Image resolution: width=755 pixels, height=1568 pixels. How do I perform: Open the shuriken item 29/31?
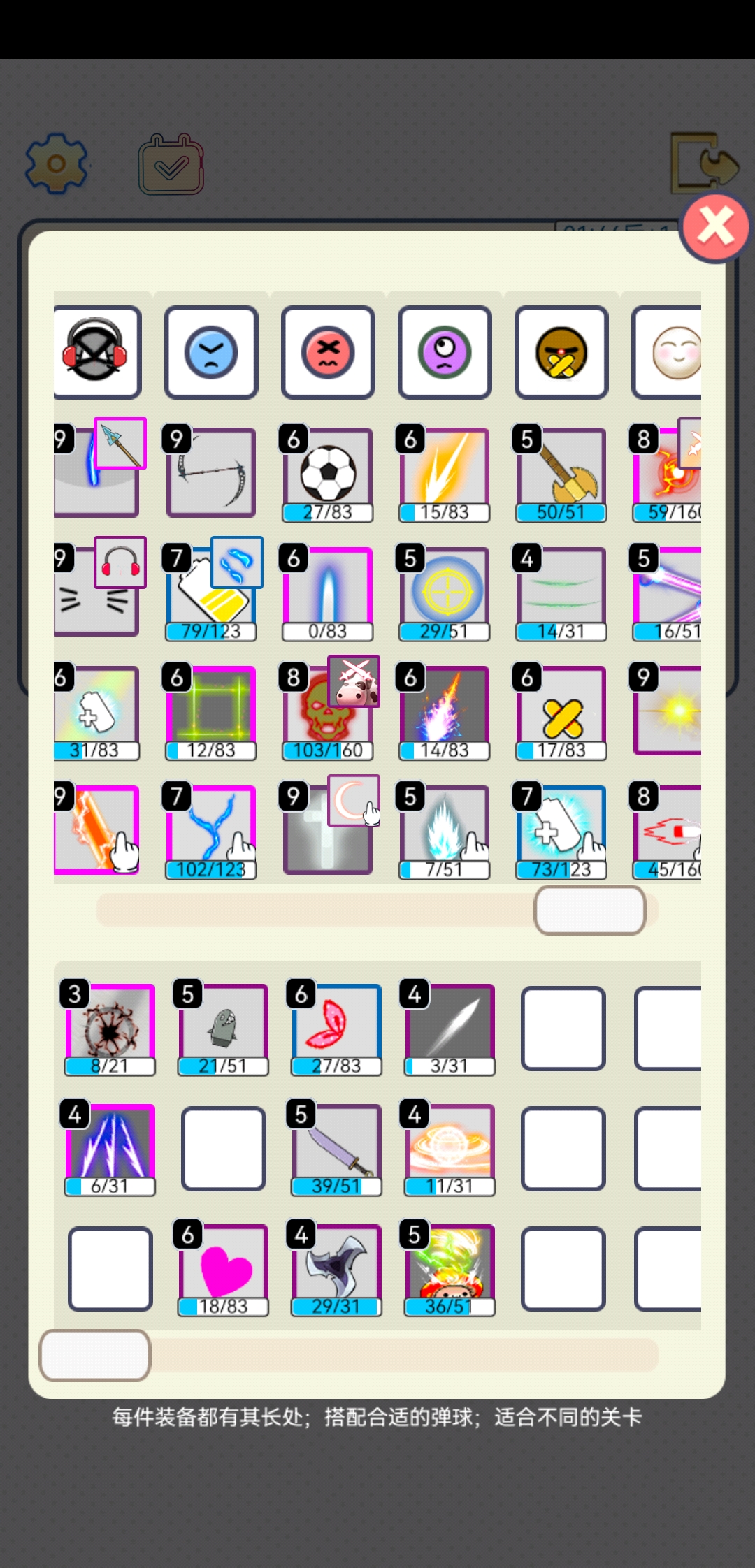pyautogui.click(x=337, y=1269)
